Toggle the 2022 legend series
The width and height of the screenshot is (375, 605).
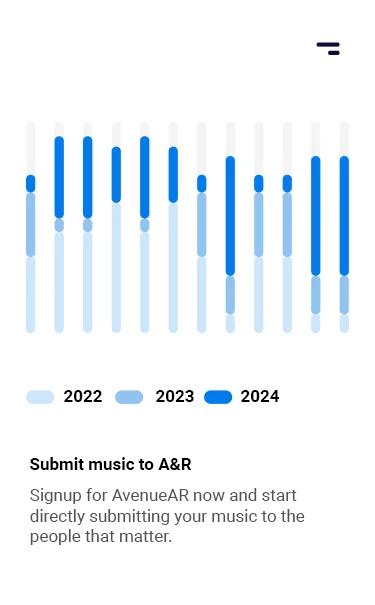tap(64, 397)
